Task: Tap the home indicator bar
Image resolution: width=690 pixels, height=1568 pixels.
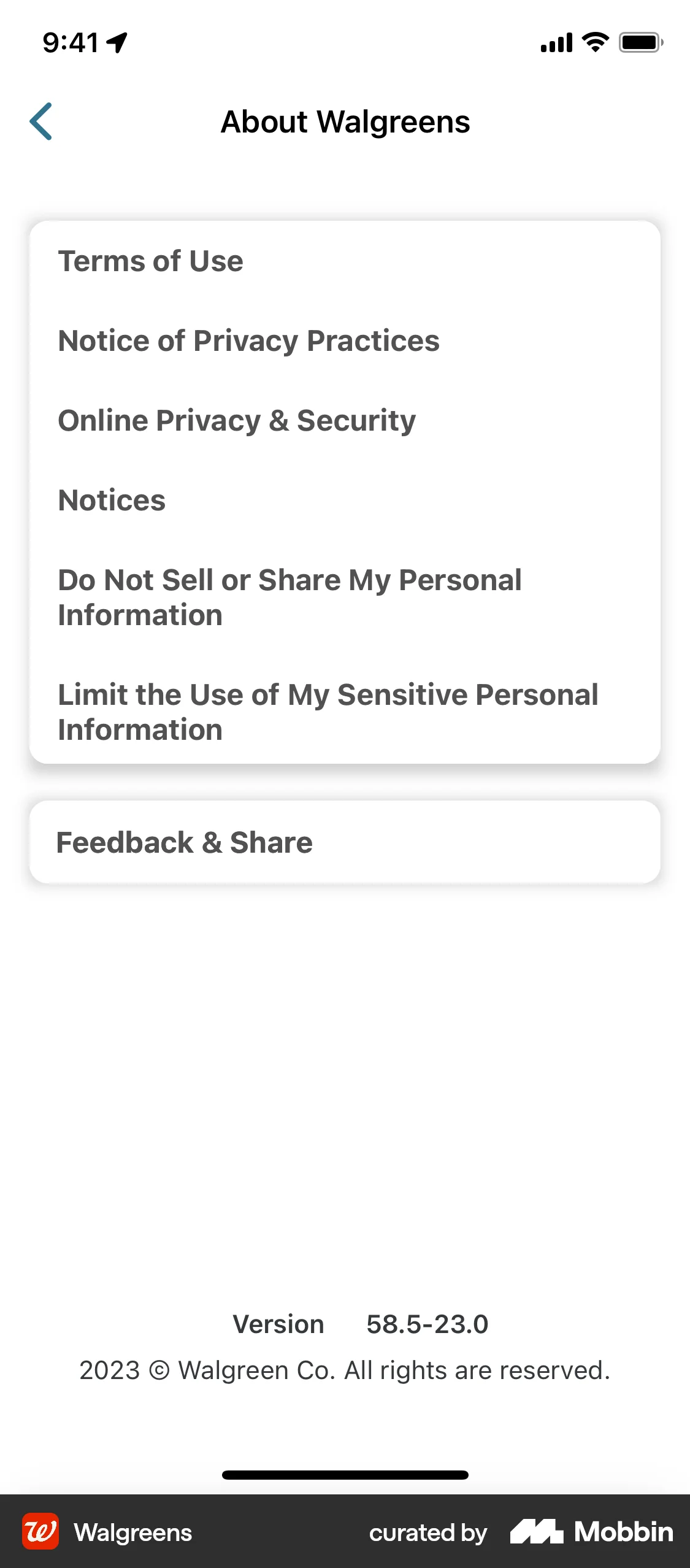Action: (x=345, y=1475)
